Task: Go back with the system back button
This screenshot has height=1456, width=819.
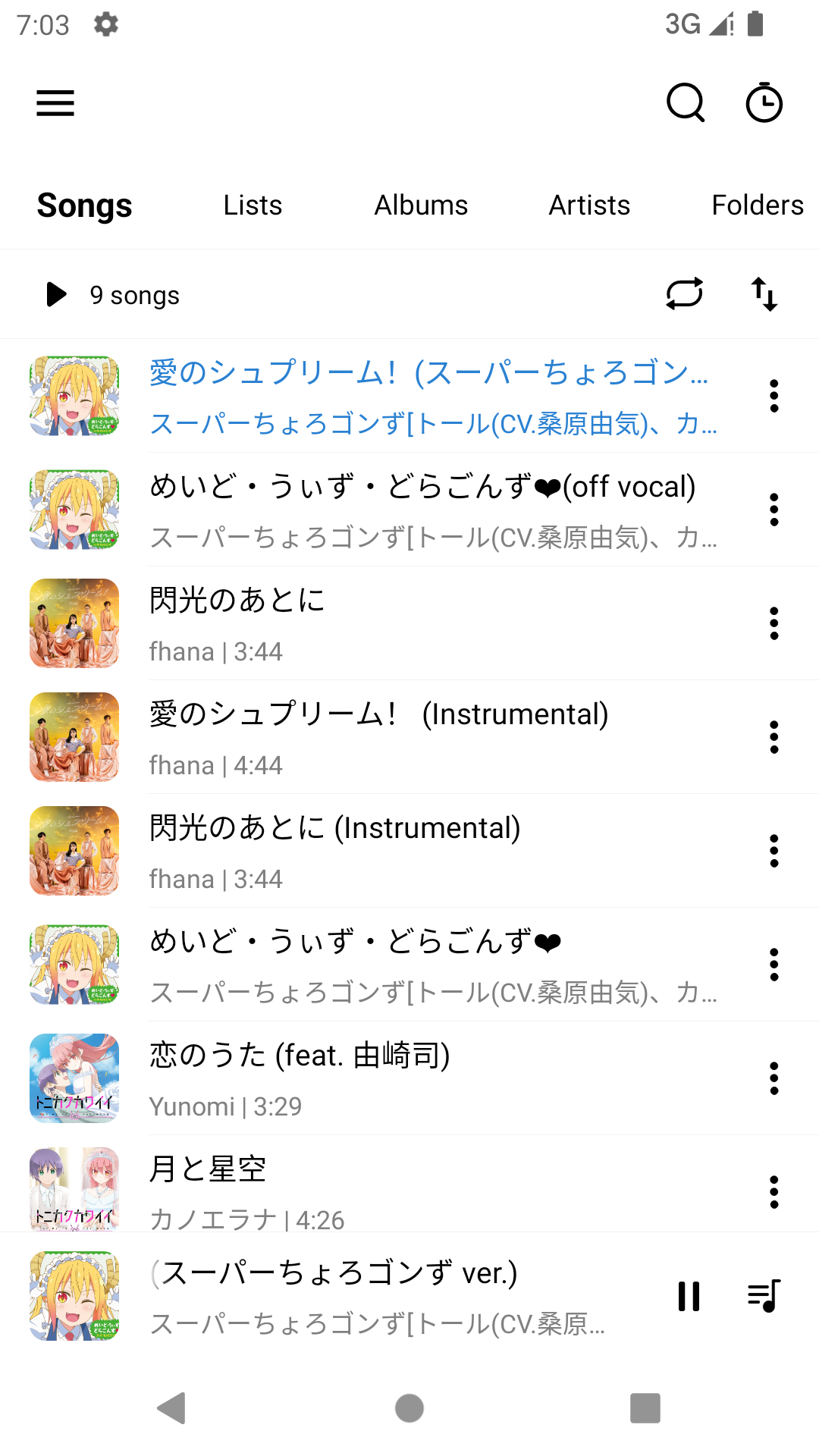Action: pos(172,1408)
